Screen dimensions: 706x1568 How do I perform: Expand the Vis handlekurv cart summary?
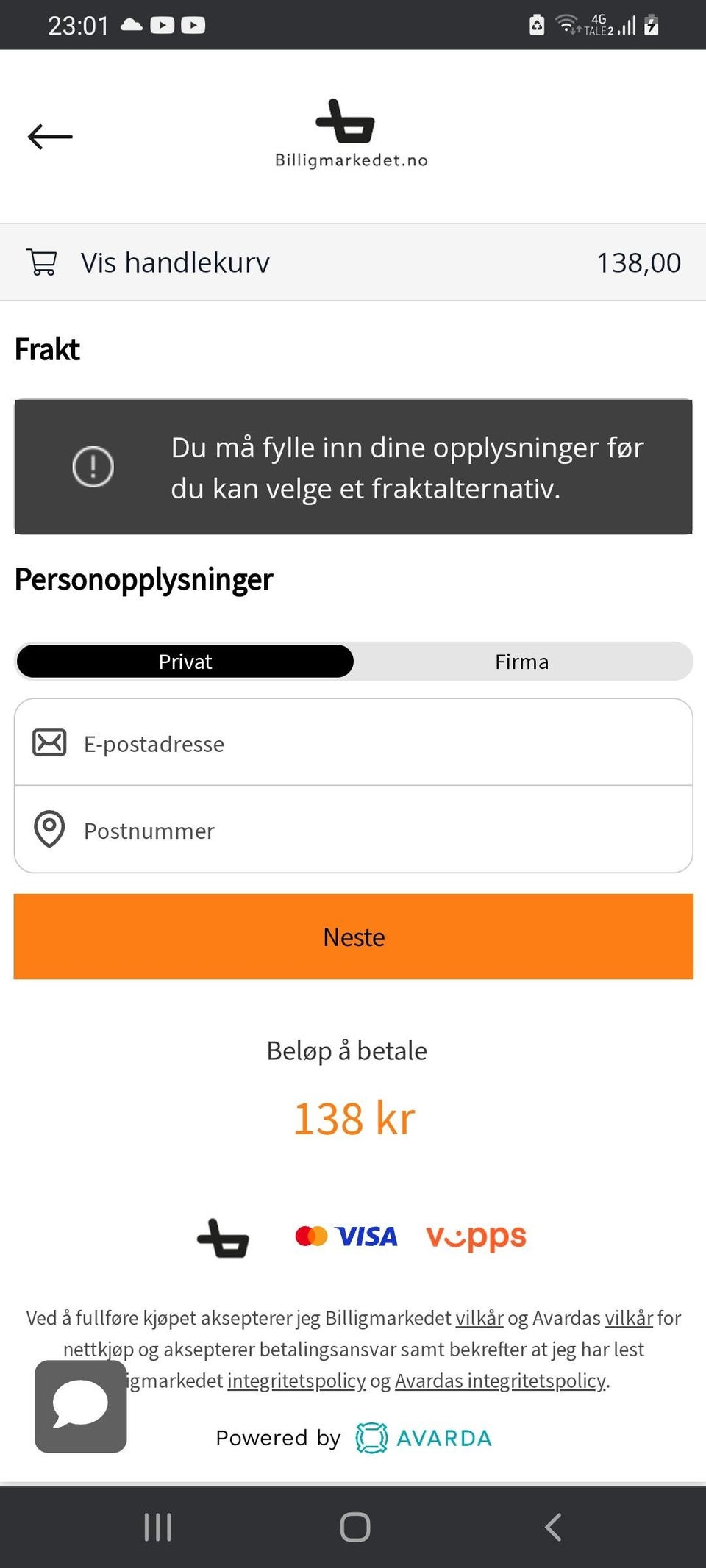tap(353, 262)
